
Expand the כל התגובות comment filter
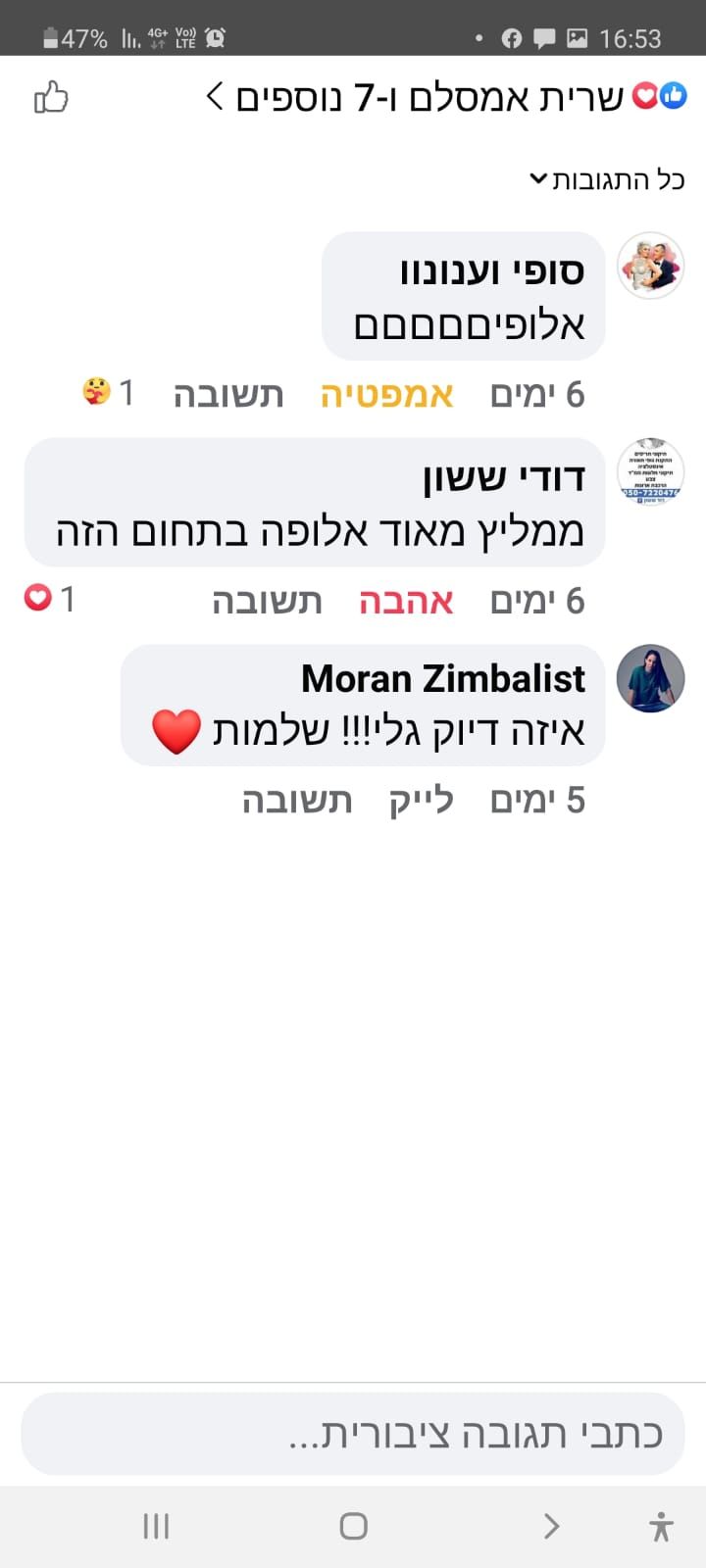(606, 179)
